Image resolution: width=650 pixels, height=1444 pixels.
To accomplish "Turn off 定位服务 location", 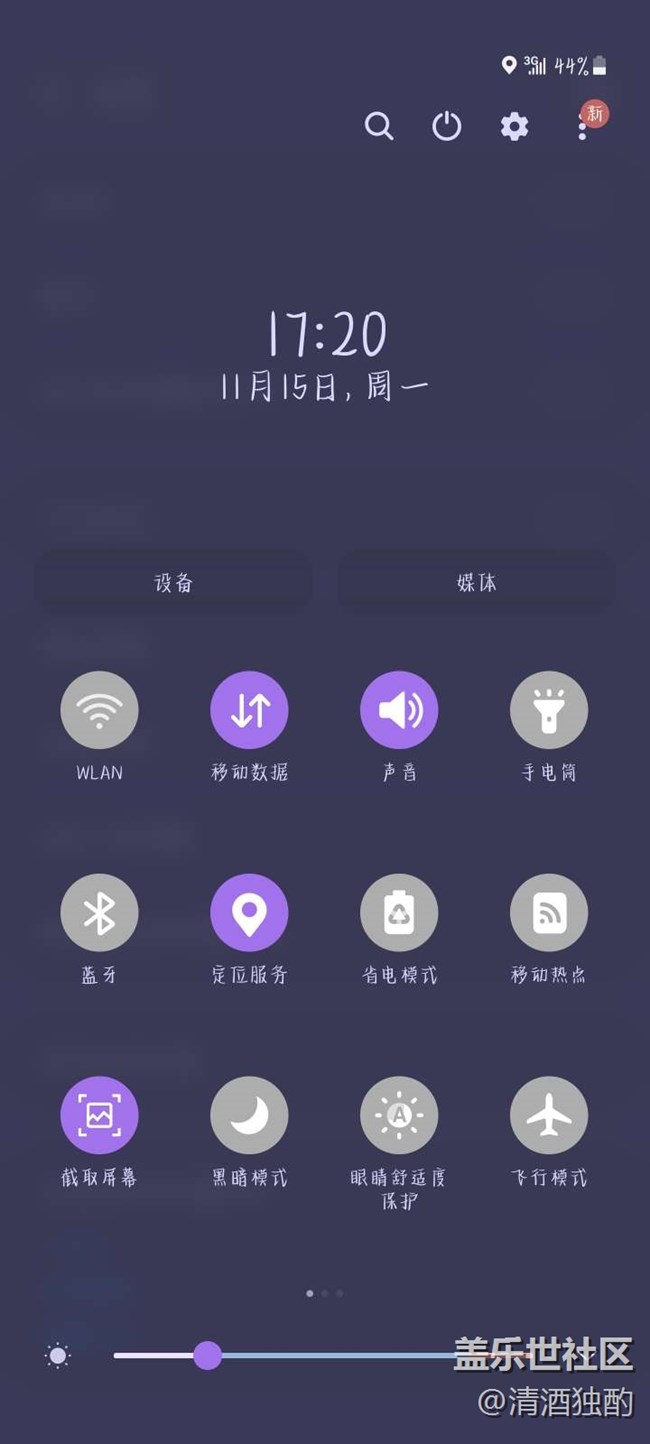I will point(249,913).
